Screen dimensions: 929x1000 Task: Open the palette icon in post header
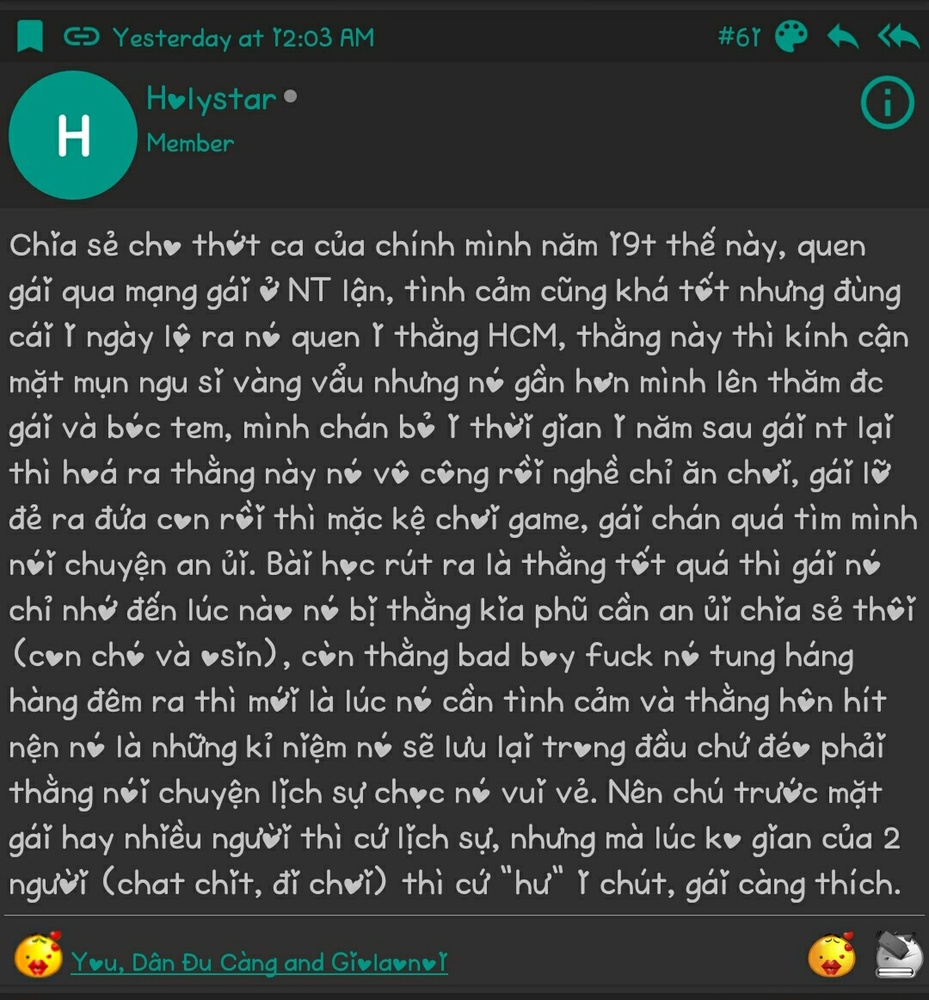click(791, 38)
